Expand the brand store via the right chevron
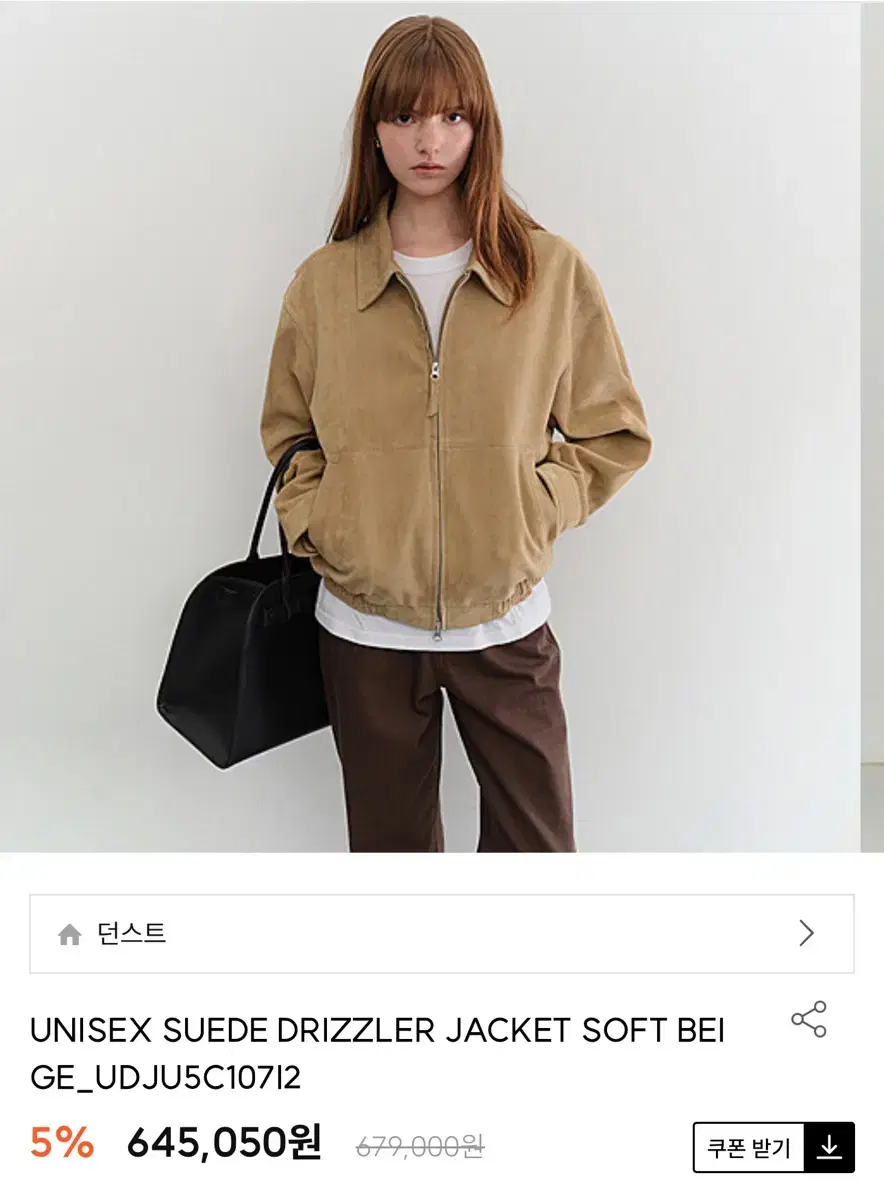The image size is (884, 1200). click(806, 934)
